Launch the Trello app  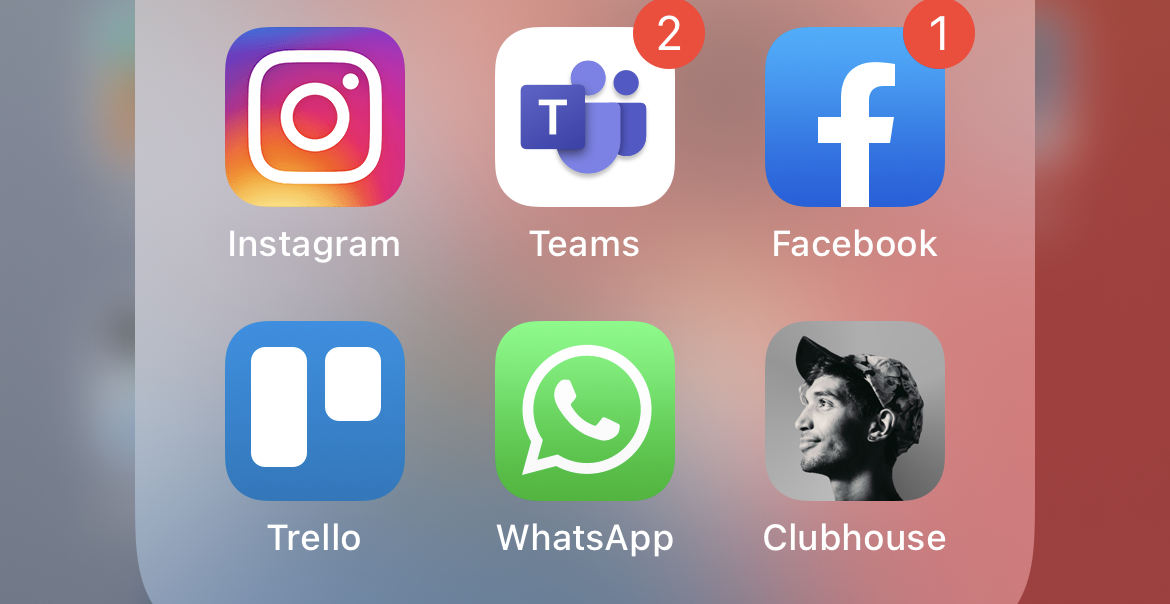(x=315, y=411)
